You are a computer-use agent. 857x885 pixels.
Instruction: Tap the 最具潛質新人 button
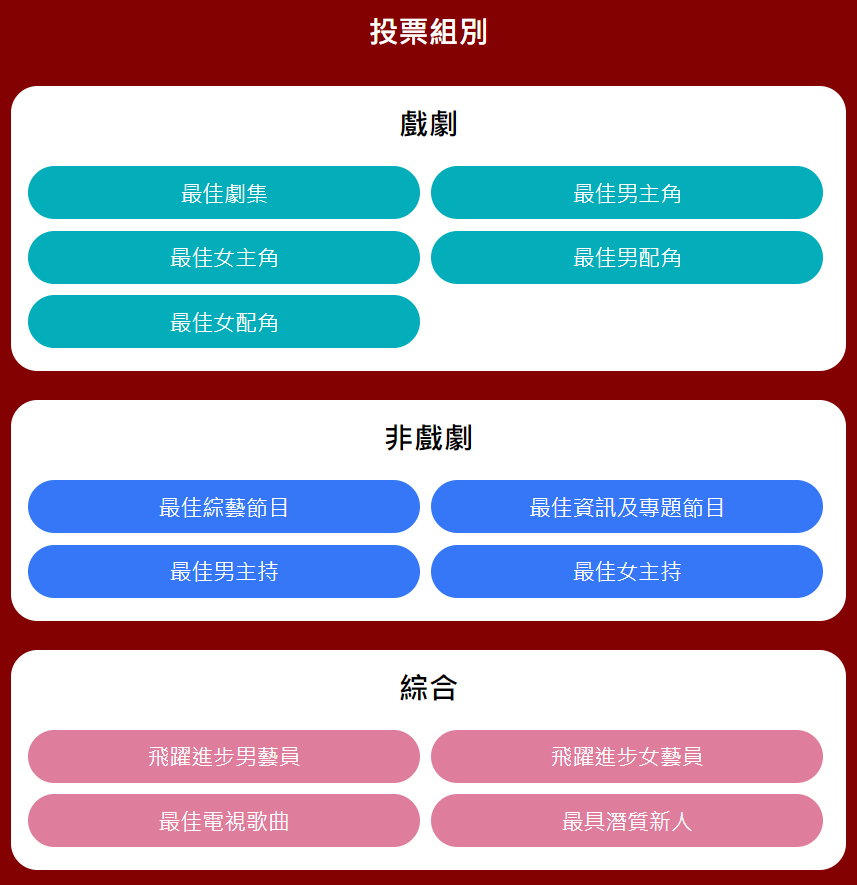627,821
